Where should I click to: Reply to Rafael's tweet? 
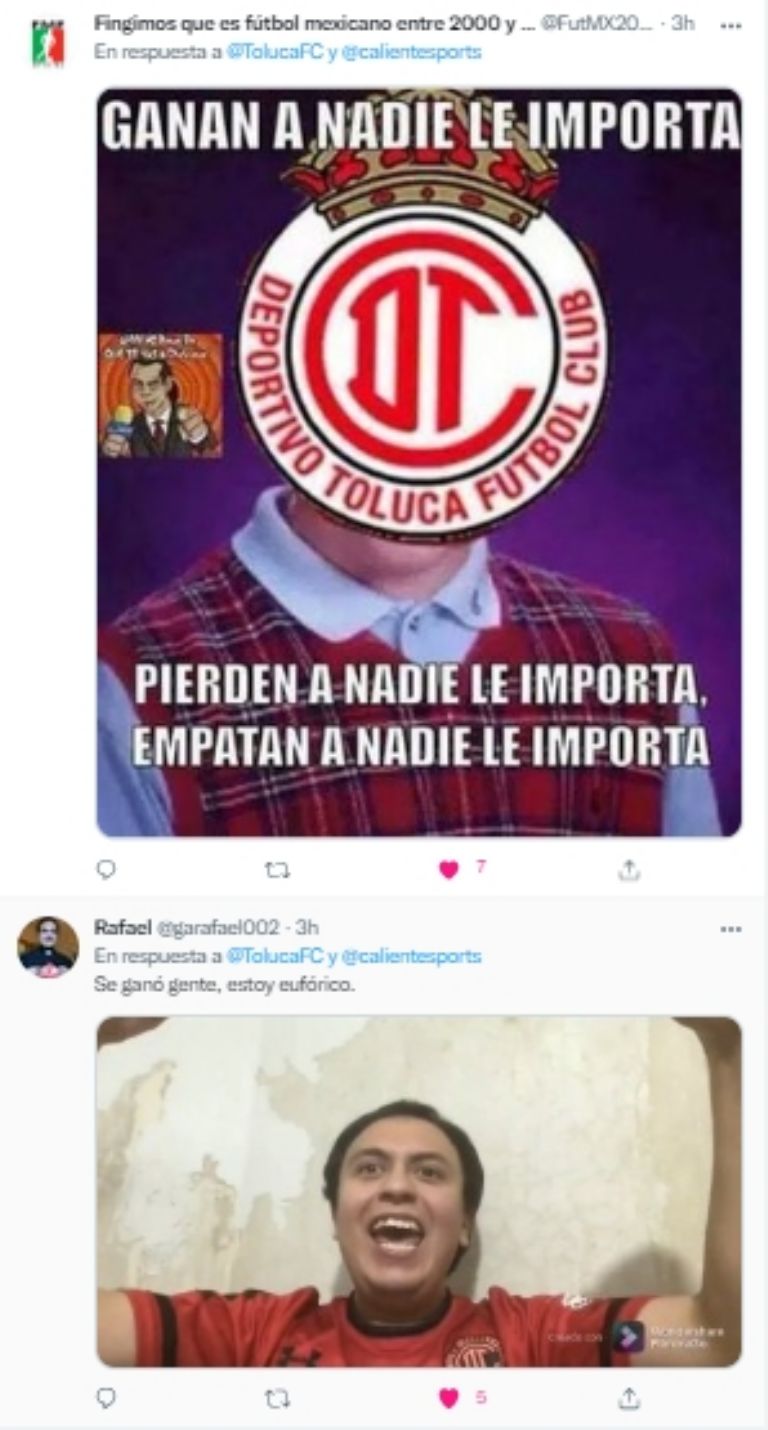(x=107, y=1397)
